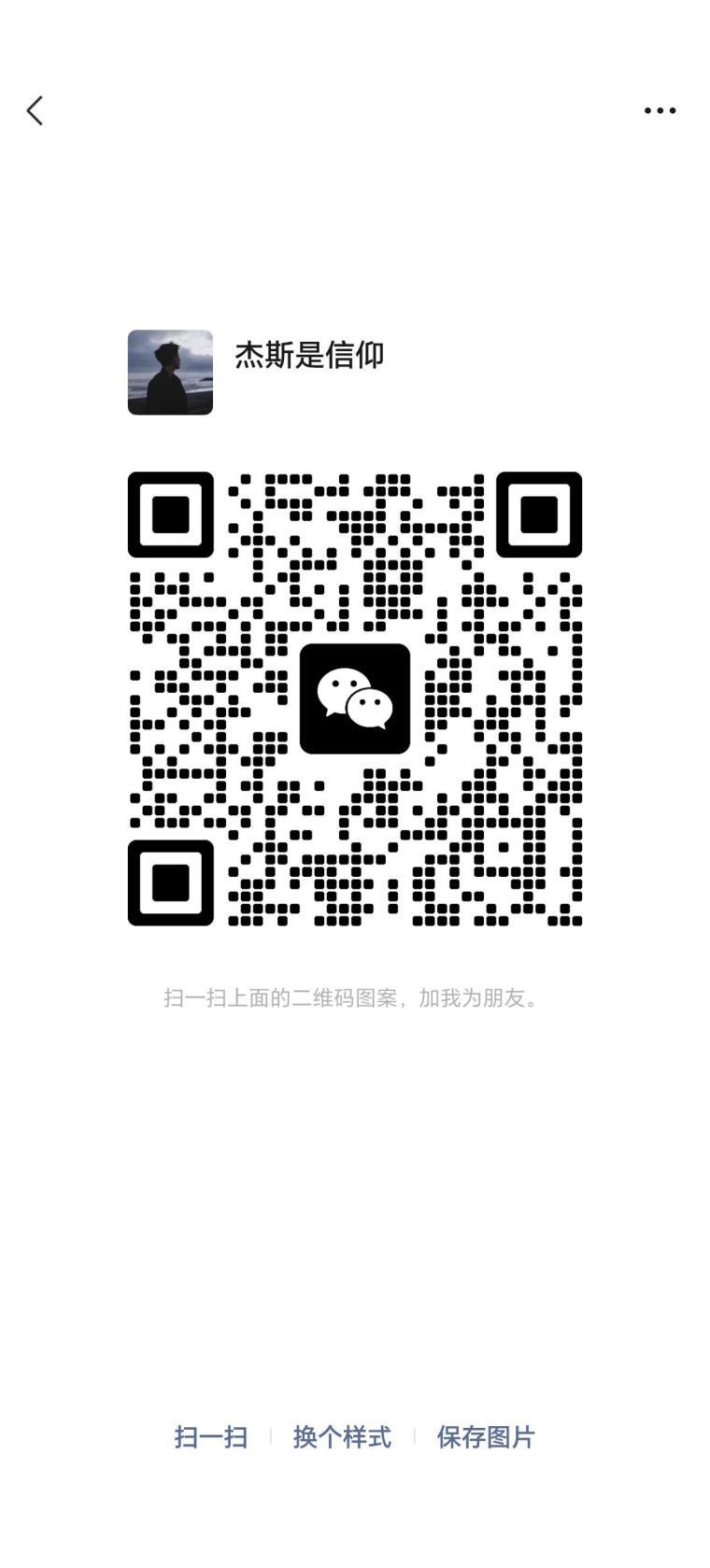
Task: Tap 扫一扫 to scan a code
Action: click(x=211, y=1436)
